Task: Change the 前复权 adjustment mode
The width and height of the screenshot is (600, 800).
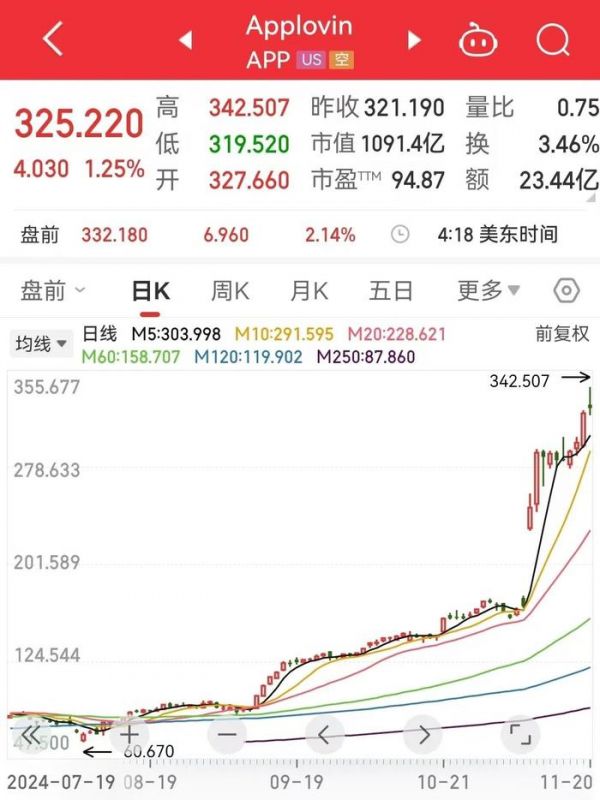Action: (x=562, y=334)
